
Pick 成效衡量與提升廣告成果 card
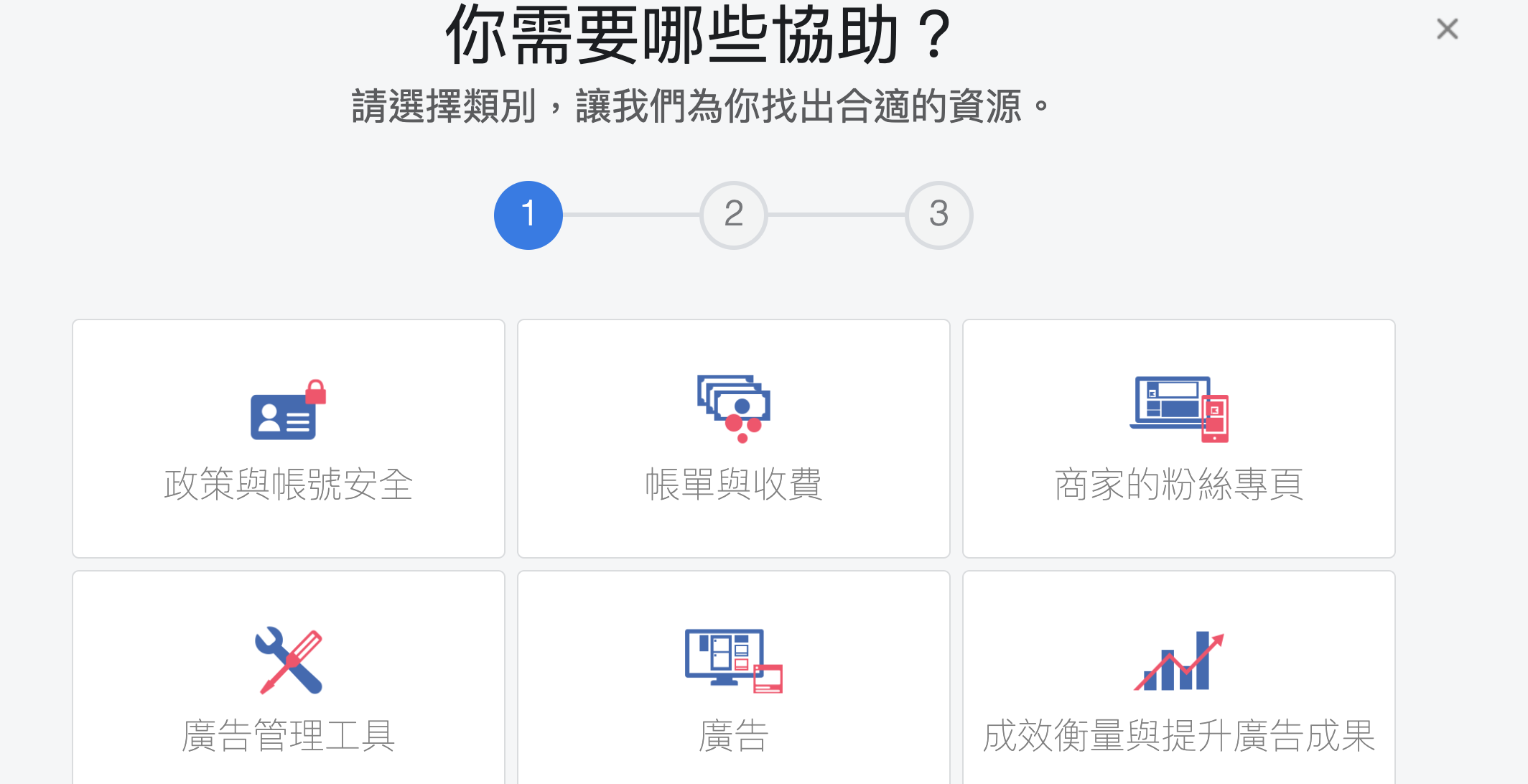coord(1178,682)
